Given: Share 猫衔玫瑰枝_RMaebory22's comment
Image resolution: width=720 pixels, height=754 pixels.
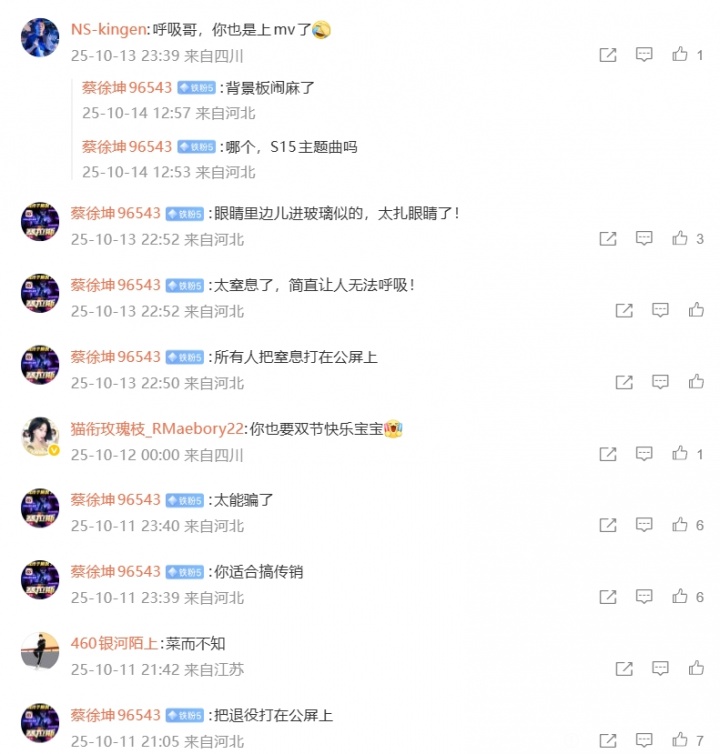Looking at the screenshot, I should [x=607, y=453].
